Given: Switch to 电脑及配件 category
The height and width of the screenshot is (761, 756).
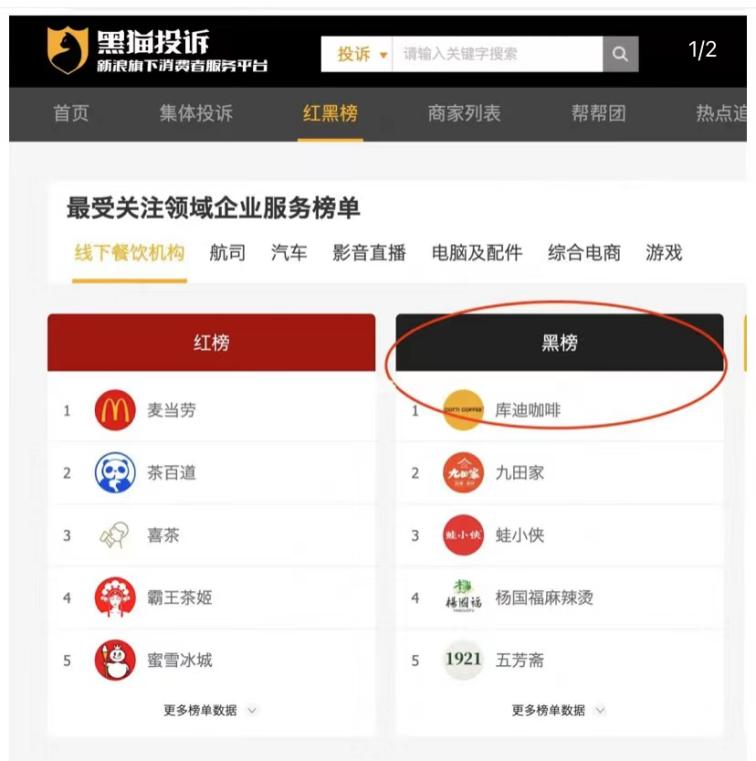Looking at the screenshot, I should [x=477, y=253].
